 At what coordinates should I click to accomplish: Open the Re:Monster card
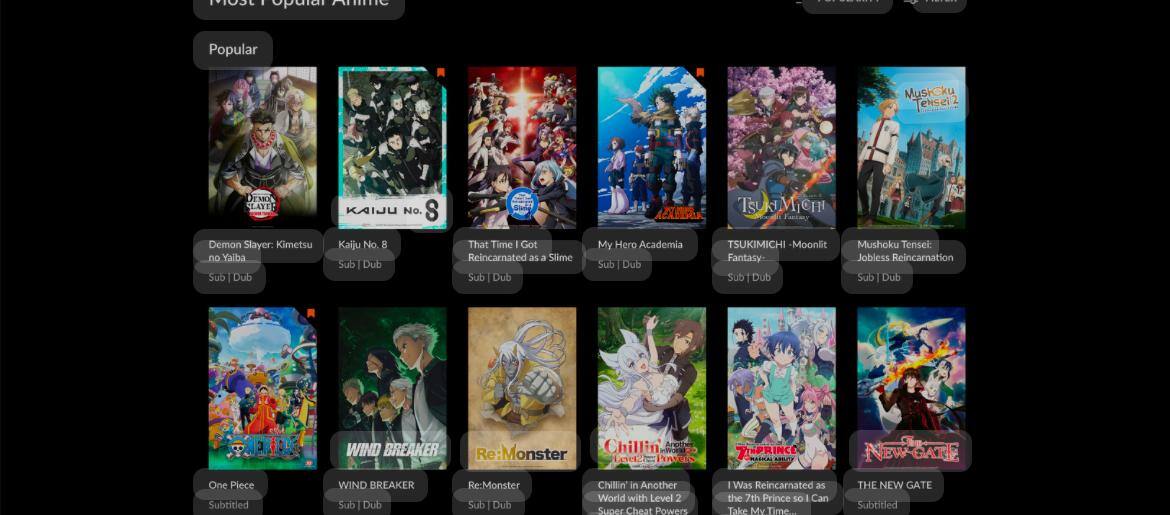tap(522, 388)
